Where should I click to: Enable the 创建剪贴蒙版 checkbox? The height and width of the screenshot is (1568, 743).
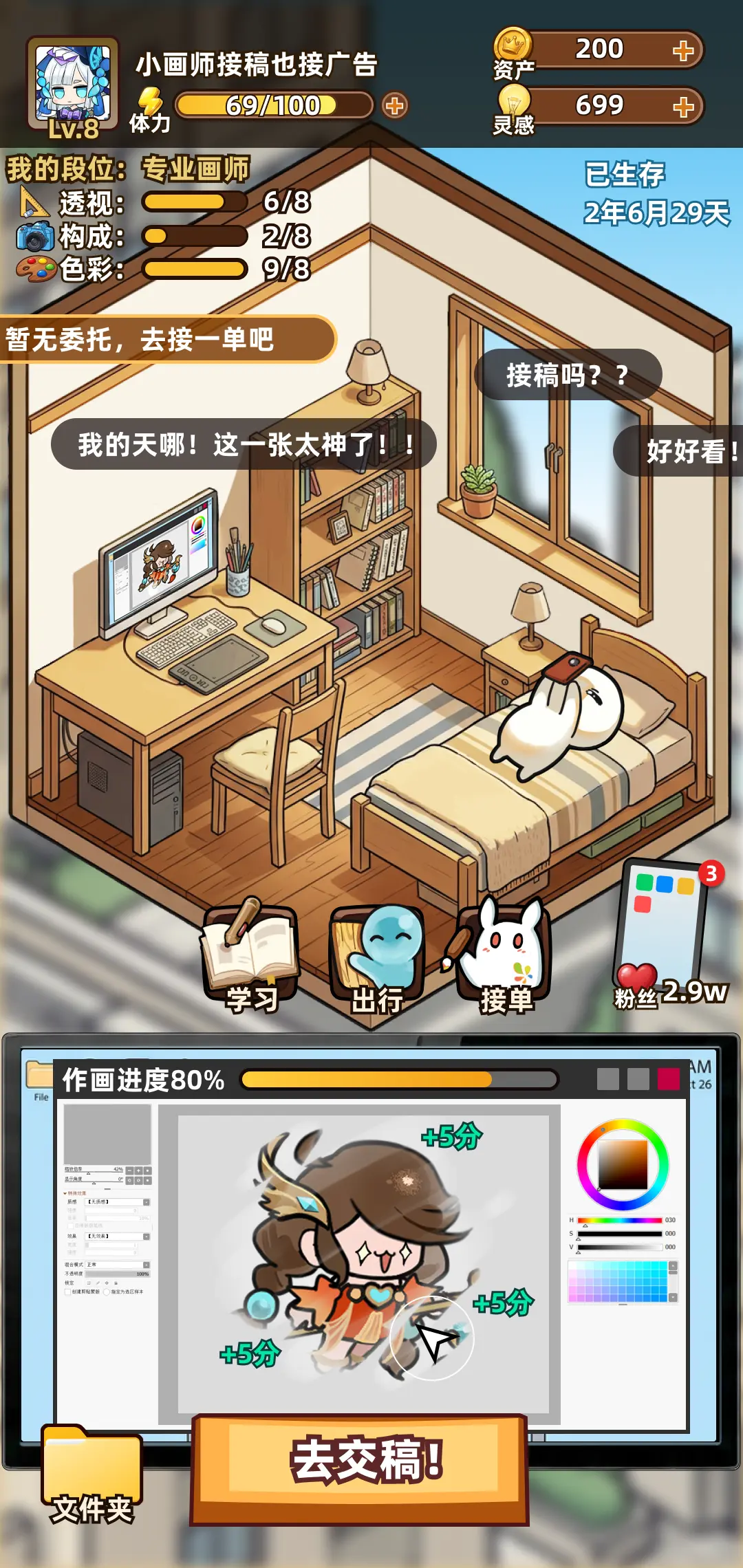tap(67, 1292)
